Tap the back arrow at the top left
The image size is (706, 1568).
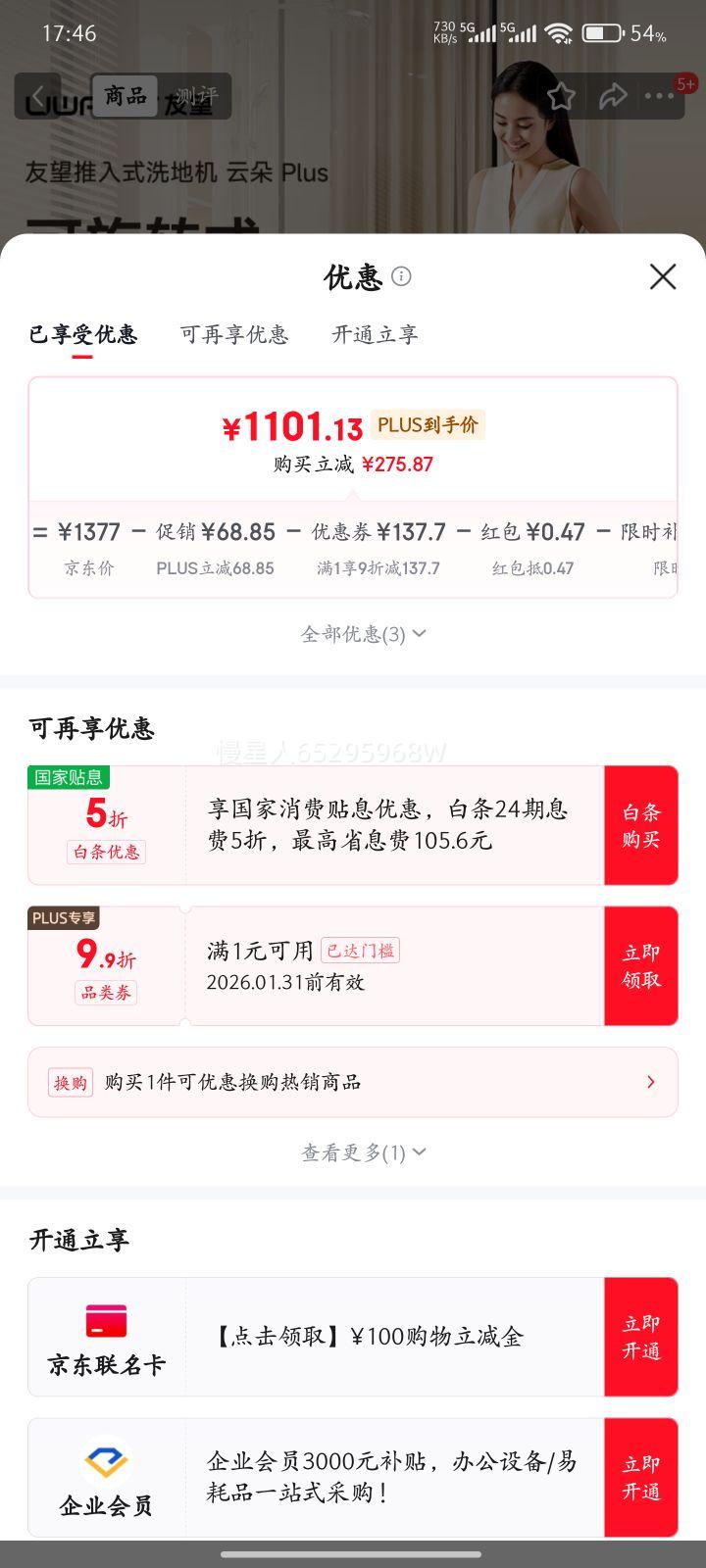[37, 95]
